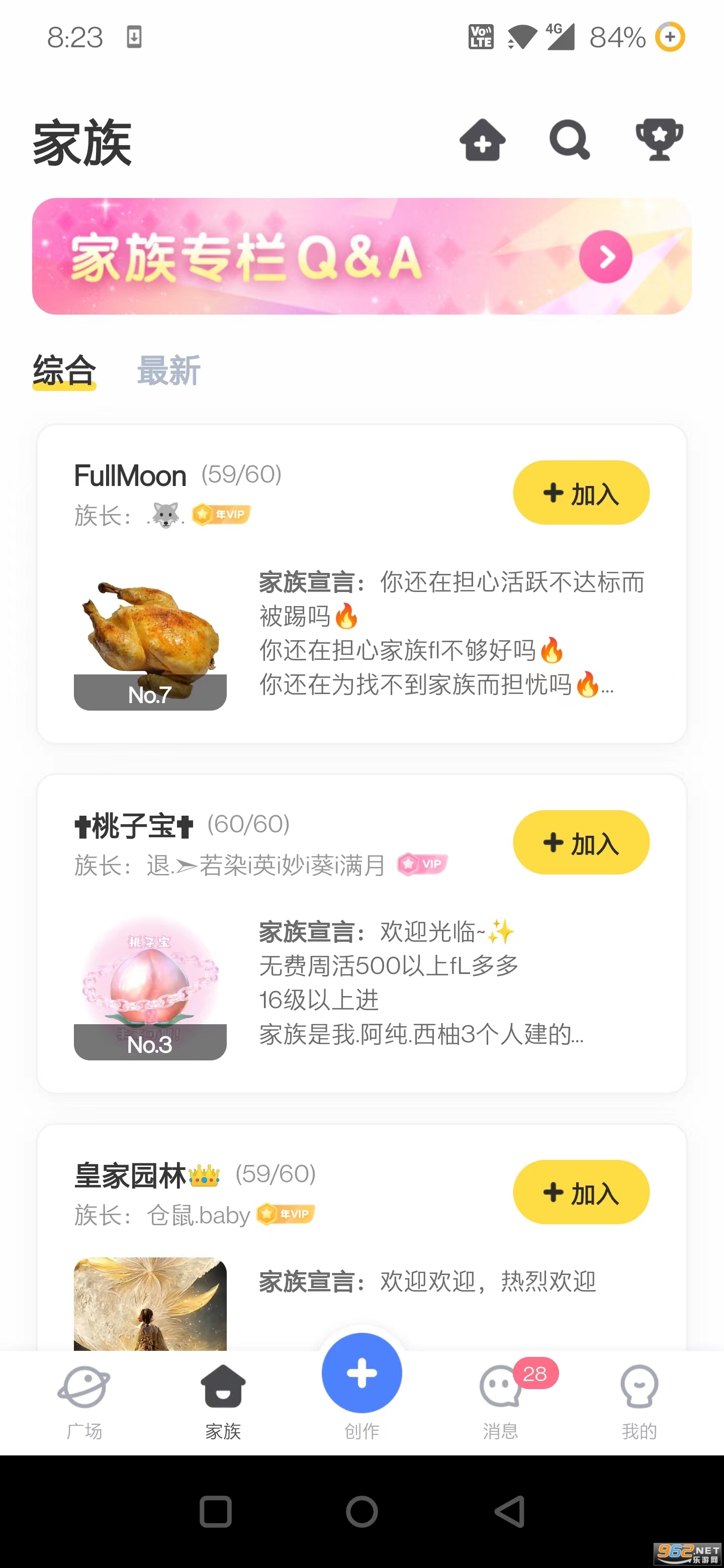Tap the create family house icon

[x=482, y=141]
